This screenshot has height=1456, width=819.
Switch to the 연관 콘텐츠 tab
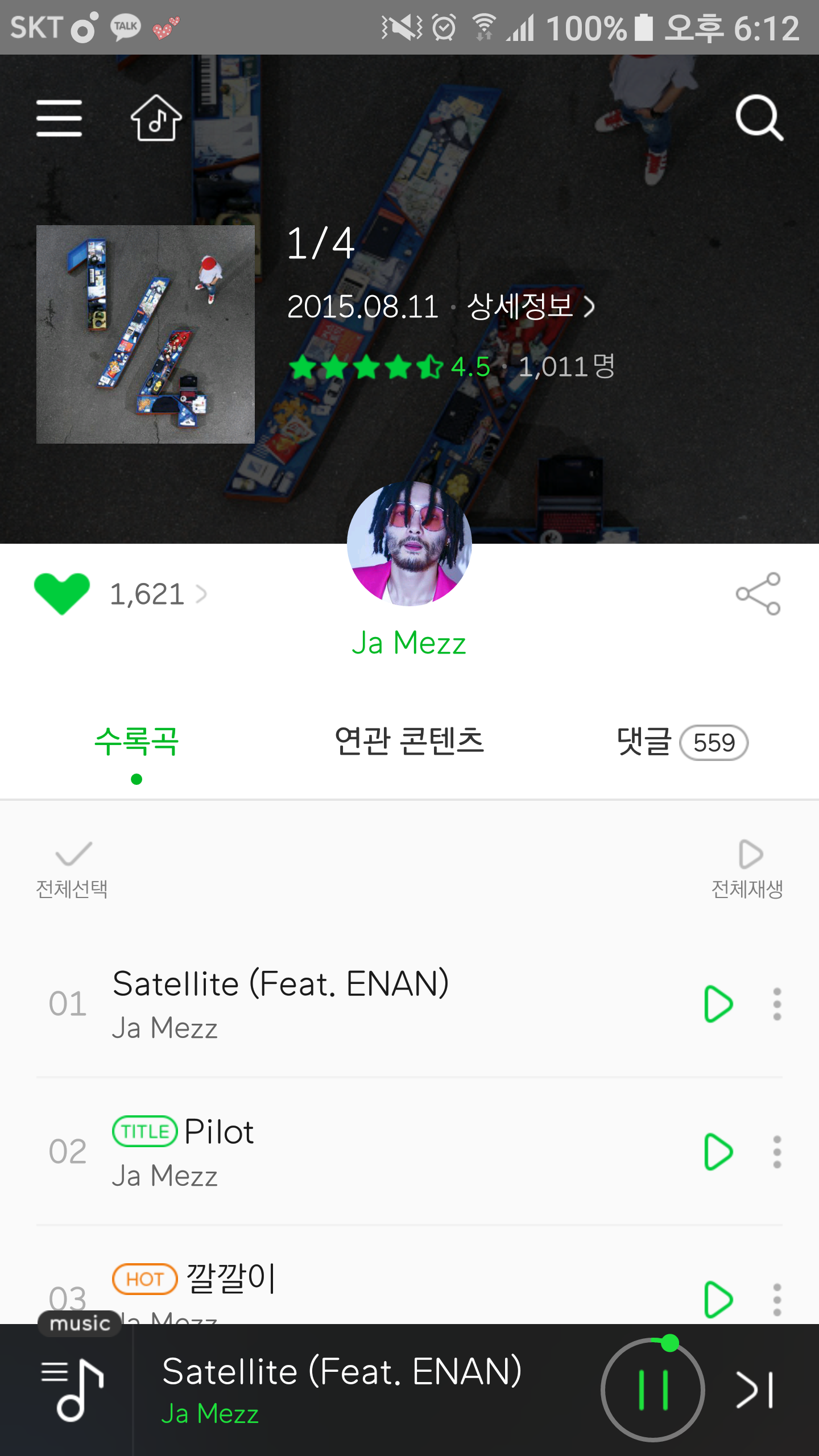tap(409, 742)
